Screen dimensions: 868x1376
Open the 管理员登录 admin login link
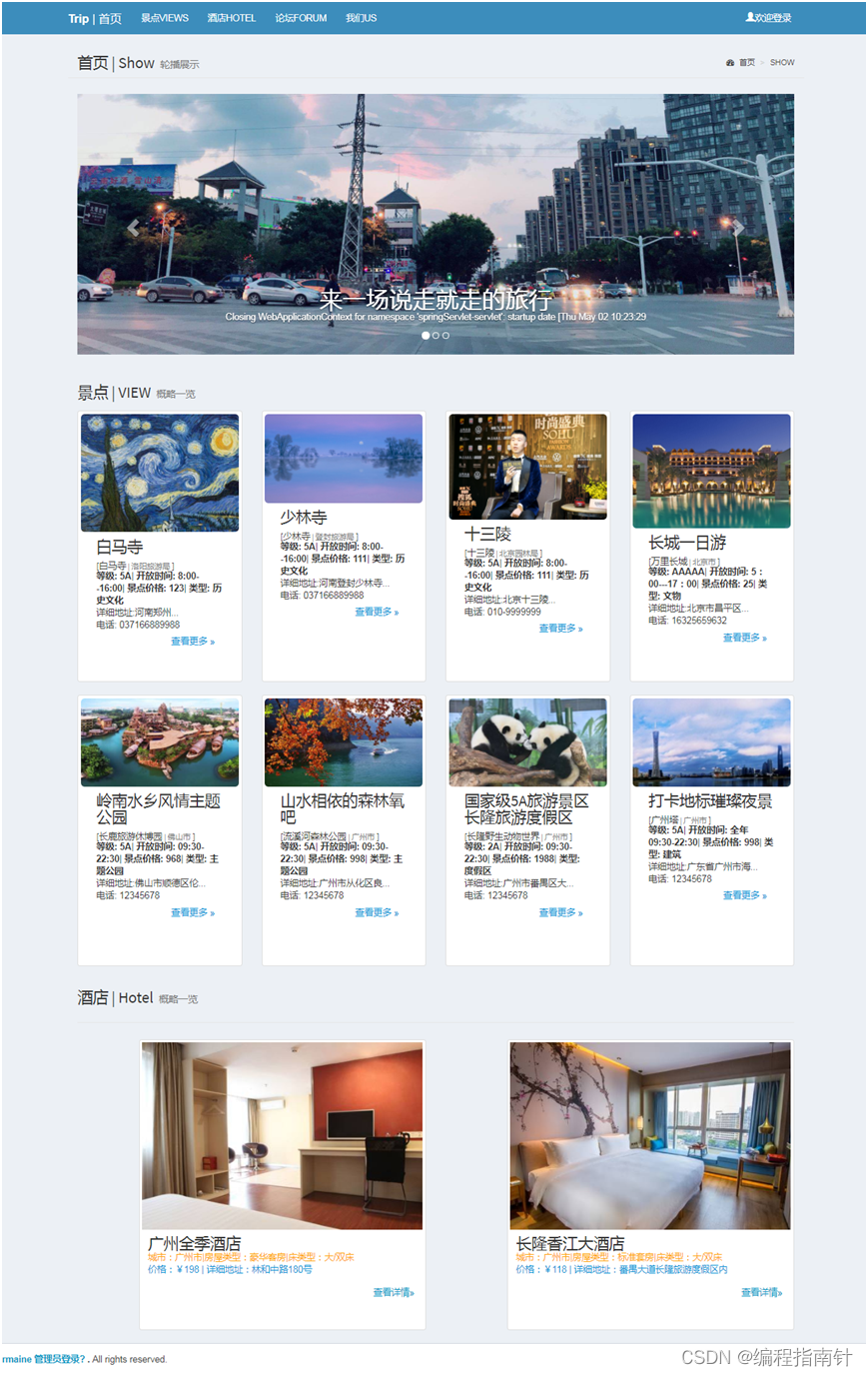pyautogui.click(x=59, y=1359)
